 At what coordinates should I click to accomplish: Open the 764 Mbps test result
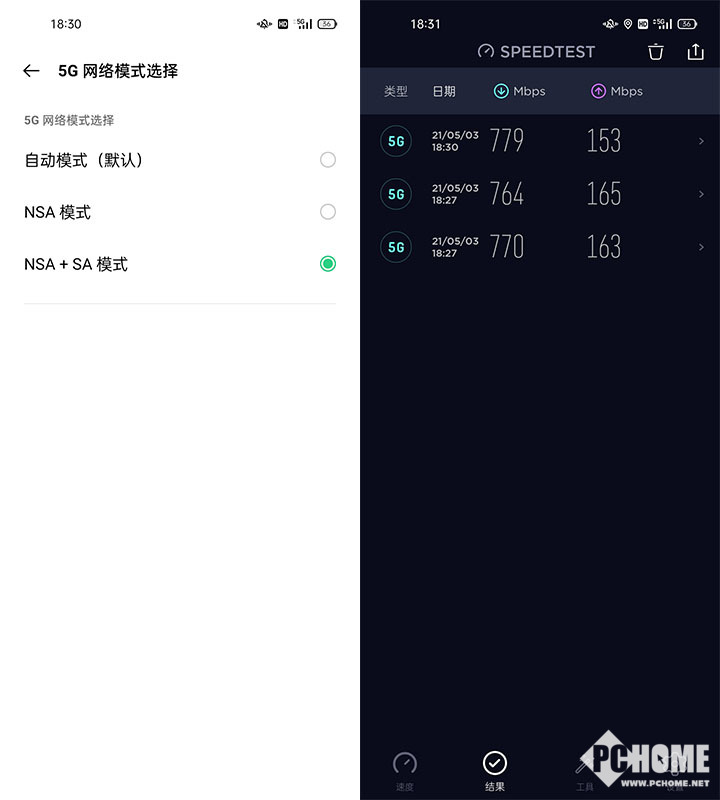point(540,193)
